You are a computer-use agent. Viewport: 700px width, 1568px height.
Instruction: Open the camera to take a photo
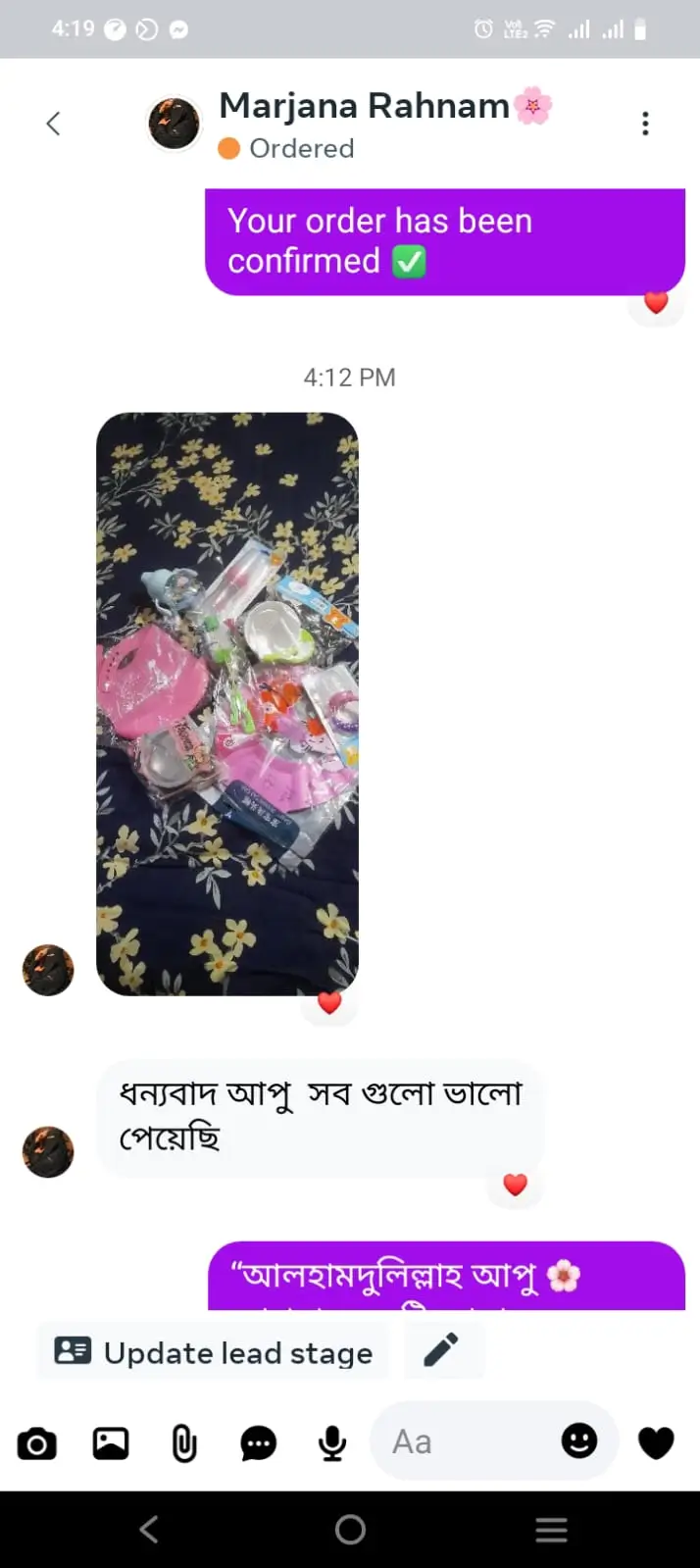pyautogui.click(x=37, y=1443)
